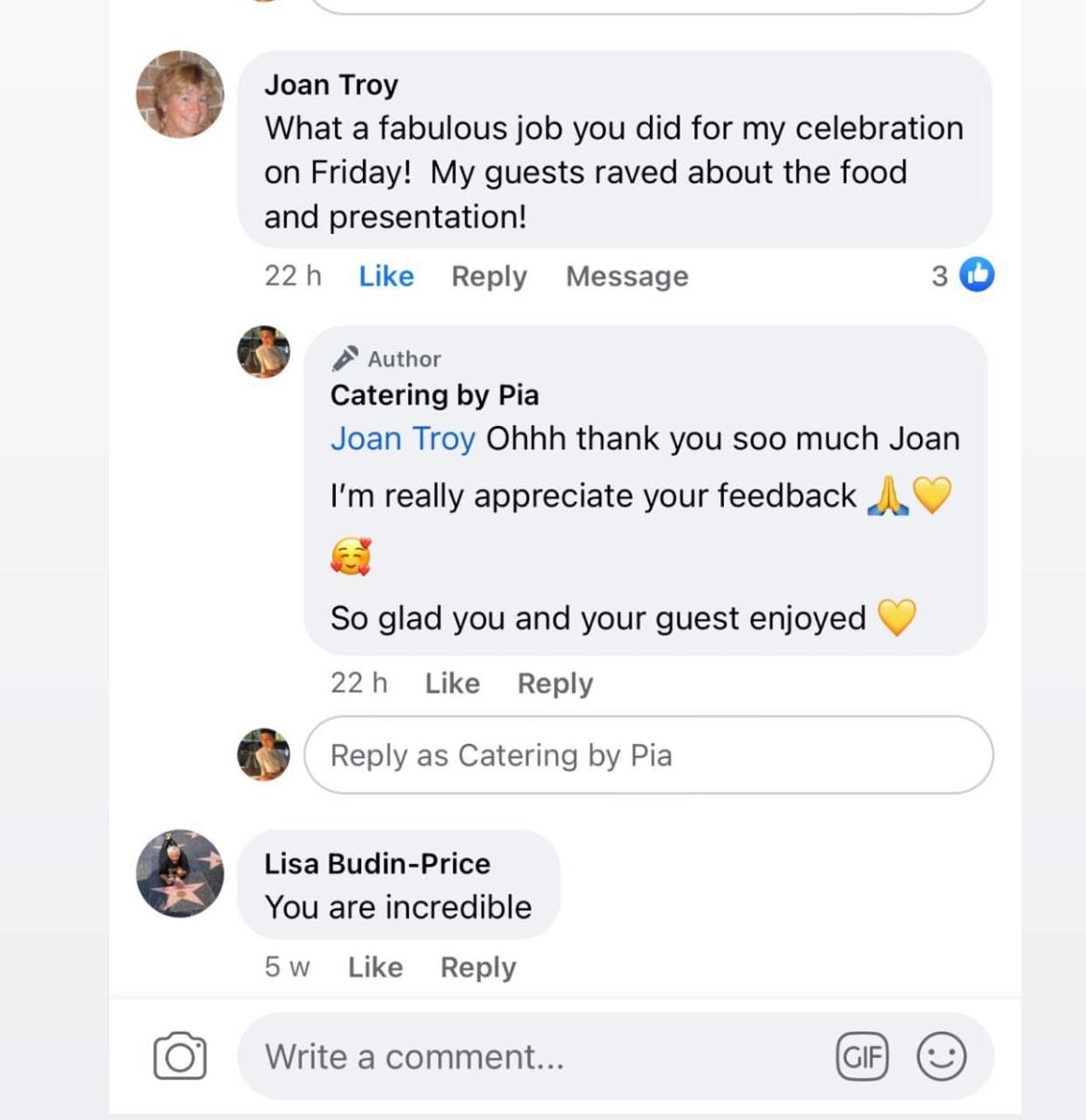
Task: Reply to Joan Troy's comment
Action: [489, 276]
